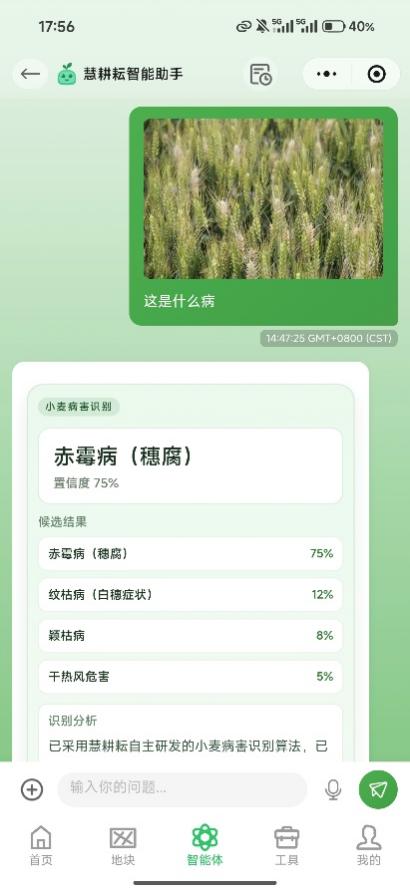Start voice input with the microphone
410x891 pixels.
333,789
